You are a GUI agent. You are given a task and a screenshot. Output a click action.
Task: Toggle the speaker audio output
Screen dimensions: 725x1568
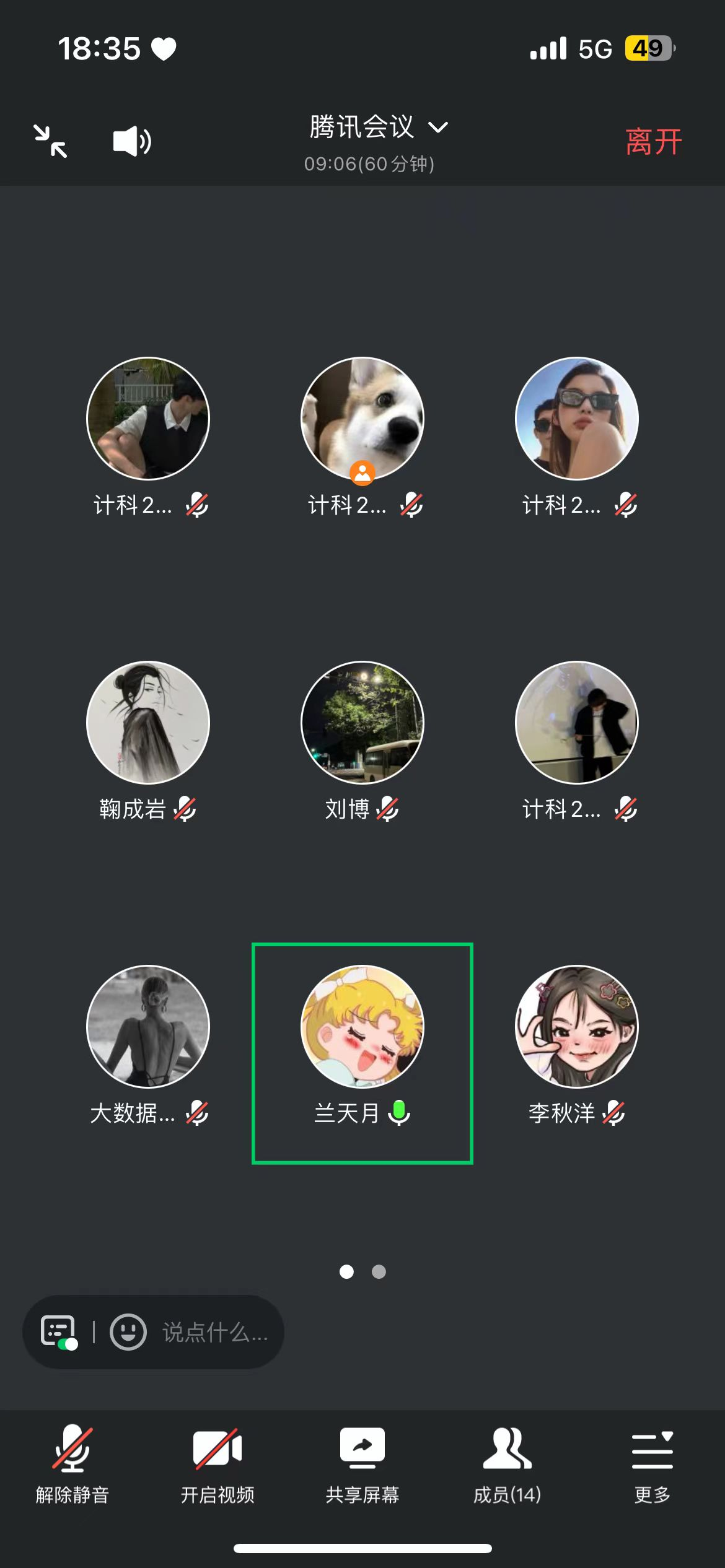point(132,141)
